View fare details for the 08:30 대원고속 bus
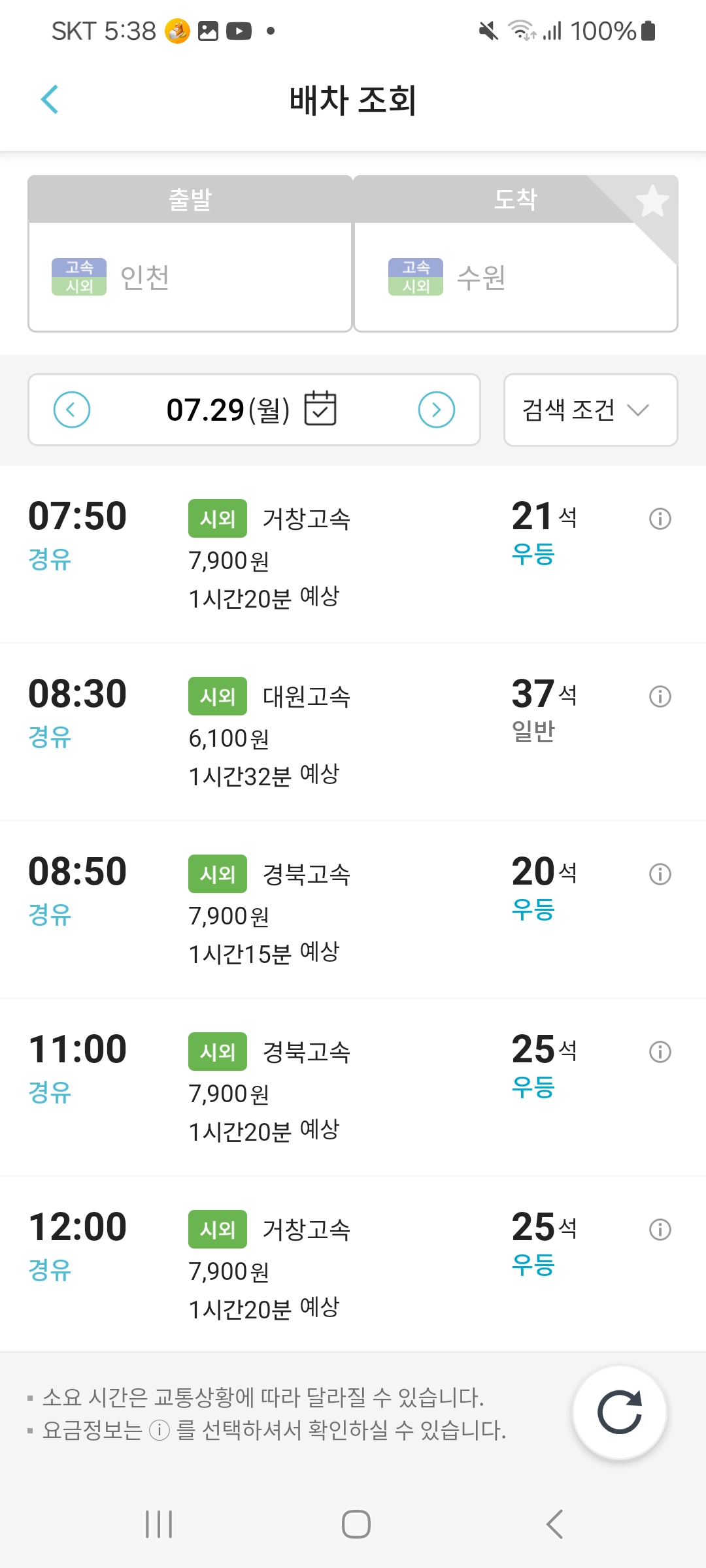Screen dimensions: 706x1568 tap(660, 697)
